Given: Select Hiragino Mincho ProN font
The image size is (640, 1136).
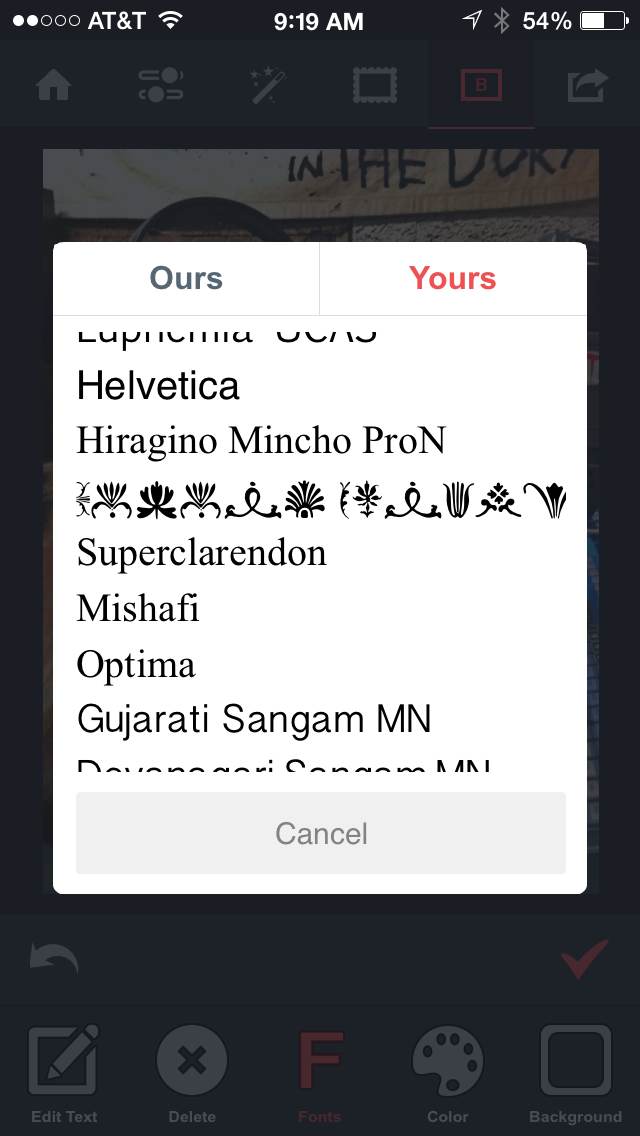Looking at the screenshot, I should (261, 441).
